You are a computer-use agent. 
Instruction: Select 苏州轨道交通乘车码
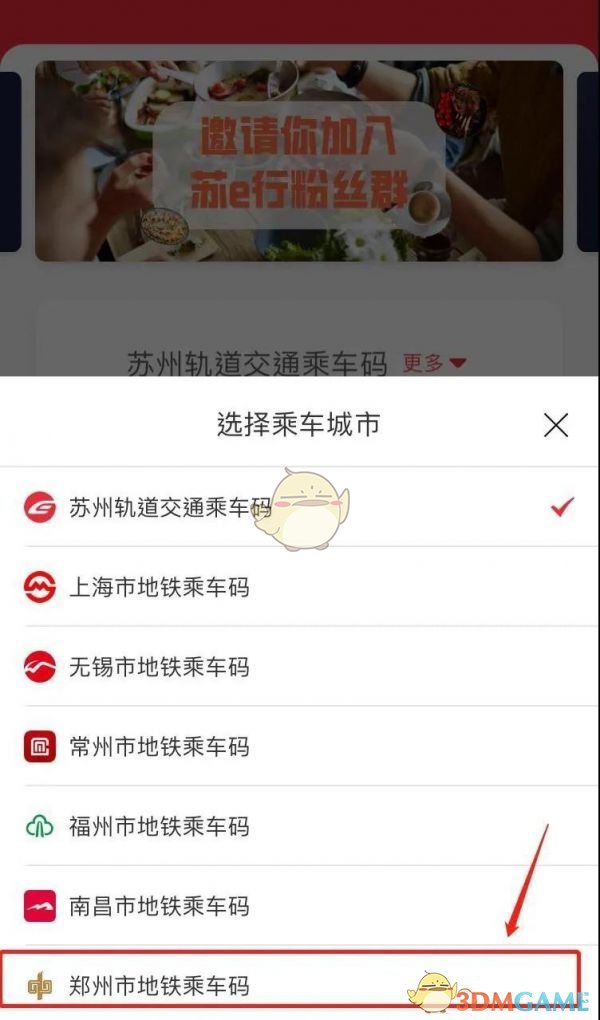(x=170, y=507)
